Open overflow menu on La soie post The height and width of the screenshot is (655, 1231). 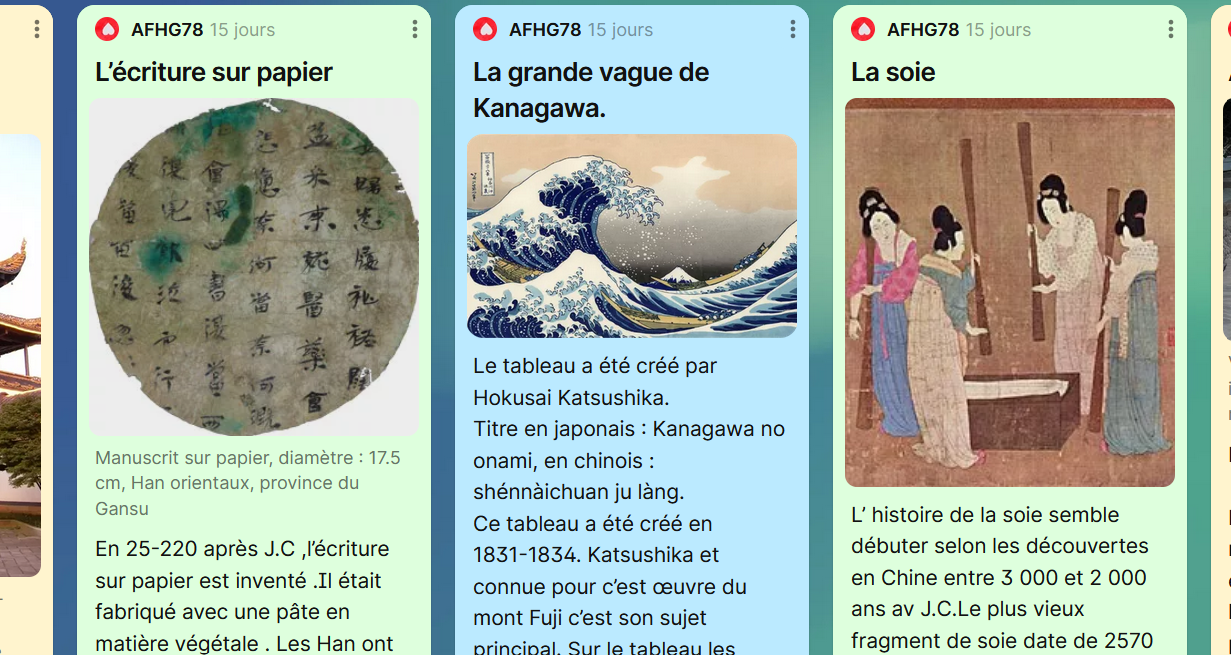(x=1170, y=30)
